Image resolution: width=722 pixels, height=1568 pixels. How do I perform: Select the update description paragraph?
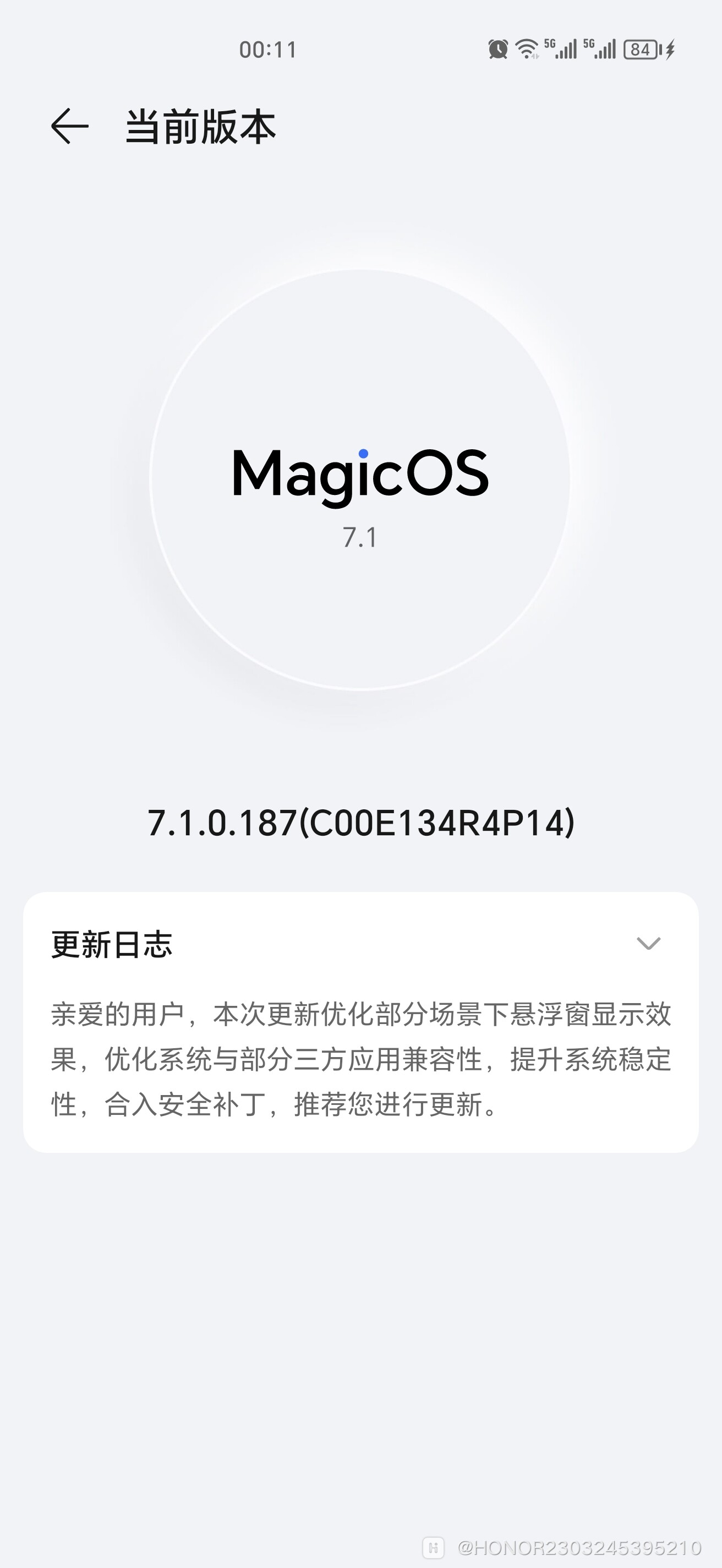coord(359,1057)
